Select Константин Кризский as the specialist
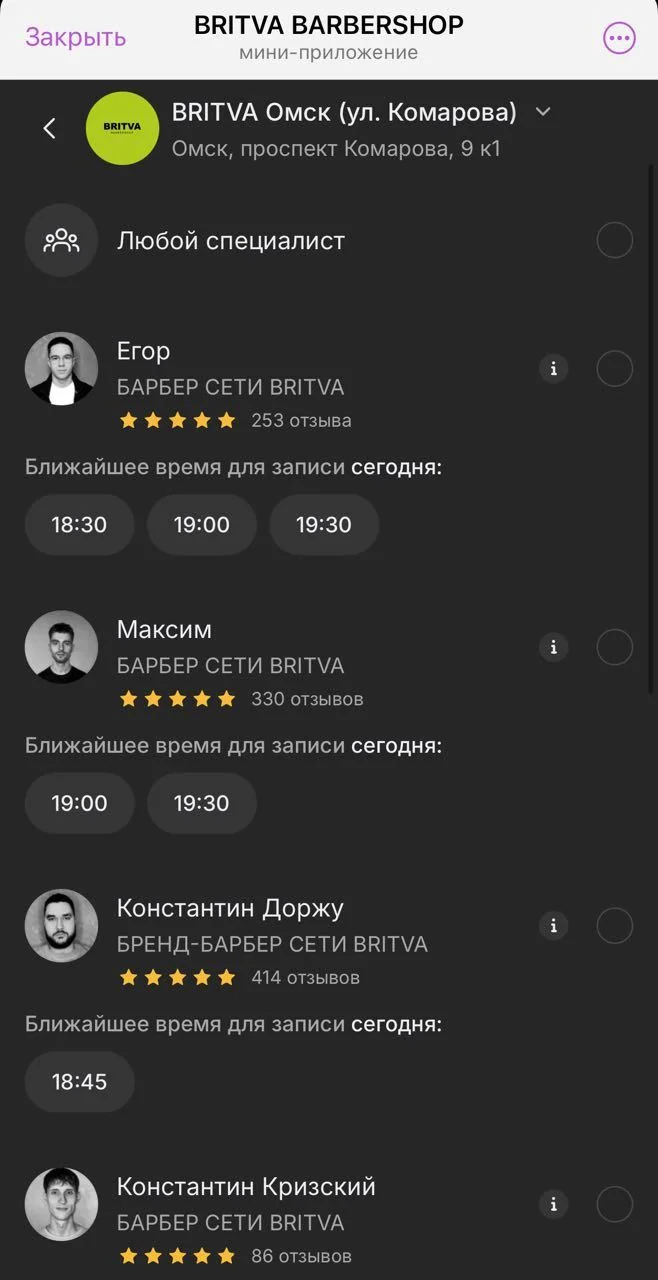Screen dimensions: 658x1280 point(615,1204)
